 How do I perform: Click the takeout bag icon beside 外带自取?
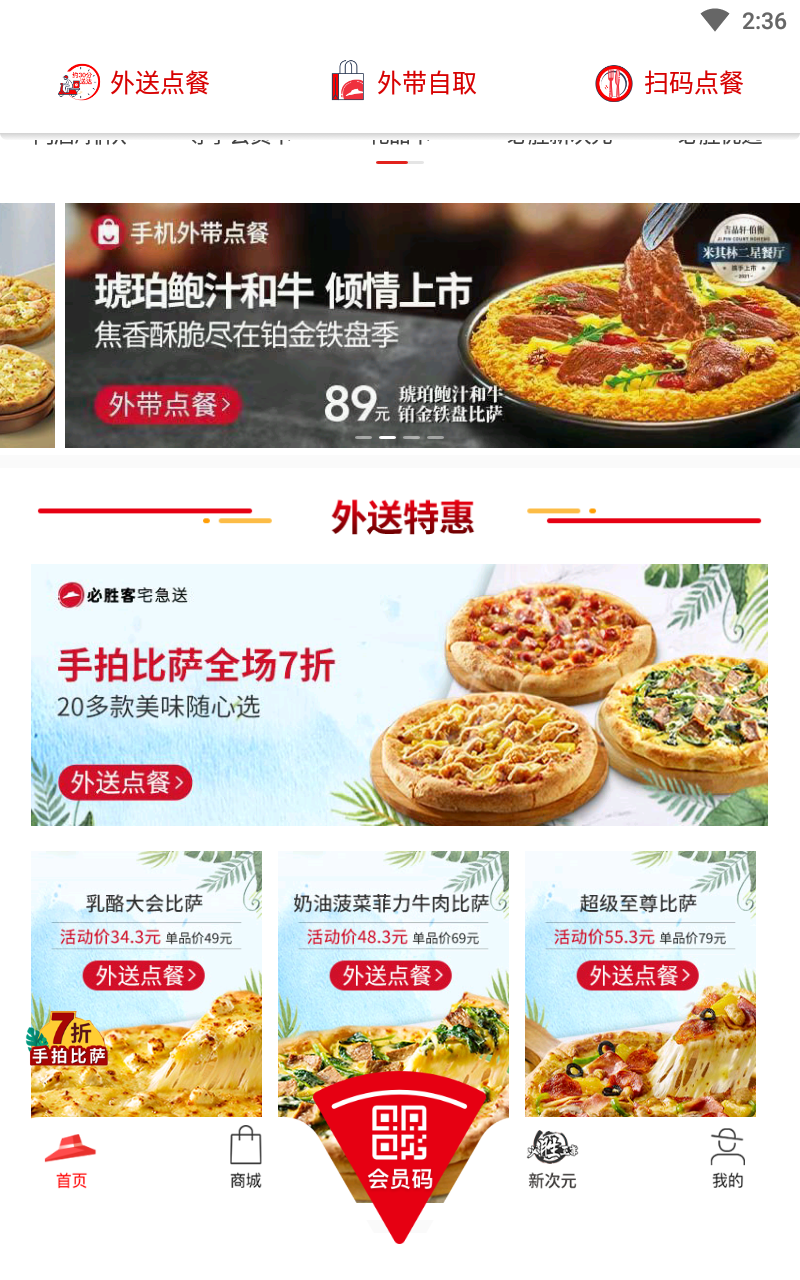pos(348,83)
